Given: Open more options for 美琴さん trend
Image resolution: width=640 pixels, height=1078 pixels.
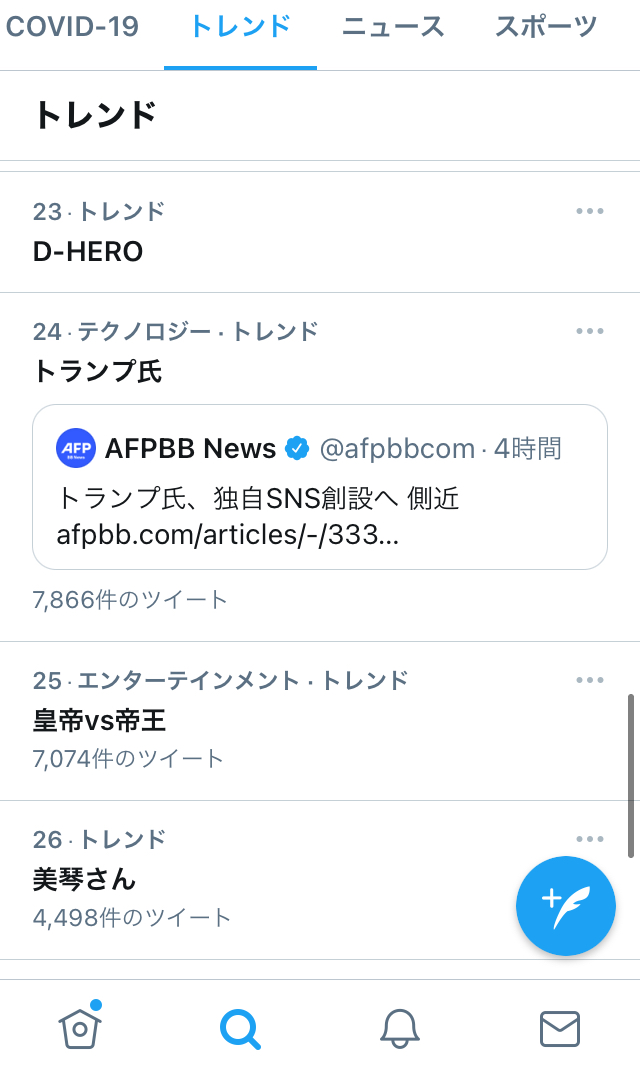Looking at the screenshot, I should [x=590, y=839].
